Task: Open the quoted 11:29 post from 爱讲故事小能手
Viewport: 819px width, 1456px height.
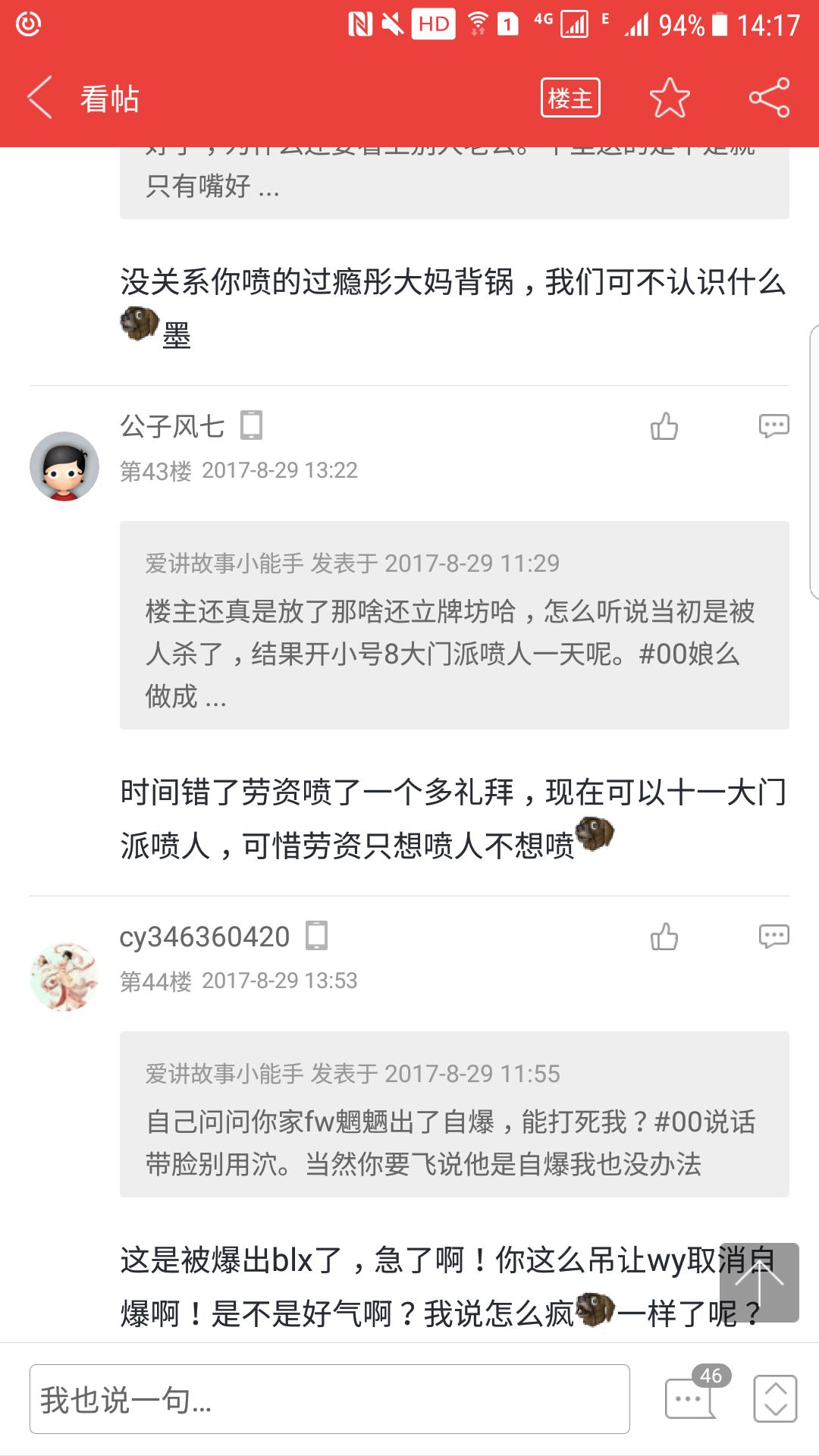Action: 453,625
